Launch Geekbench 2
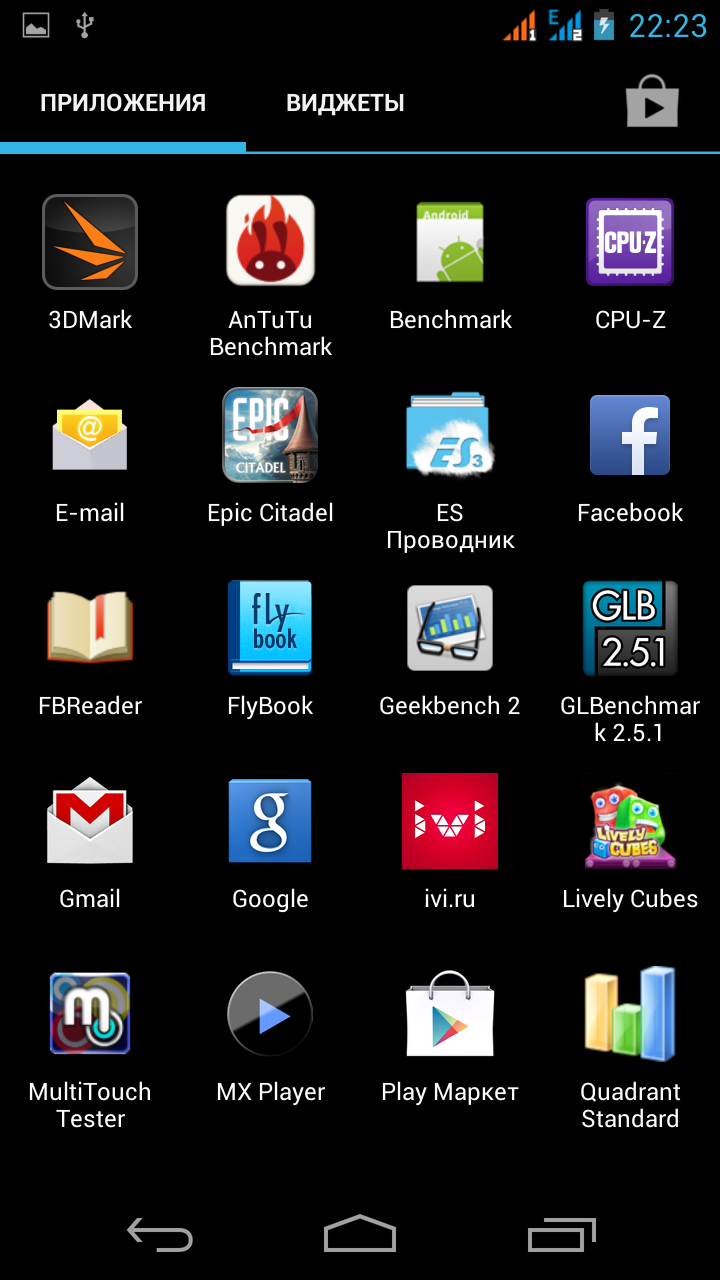 pyautogui.click(x=450, y=628)
